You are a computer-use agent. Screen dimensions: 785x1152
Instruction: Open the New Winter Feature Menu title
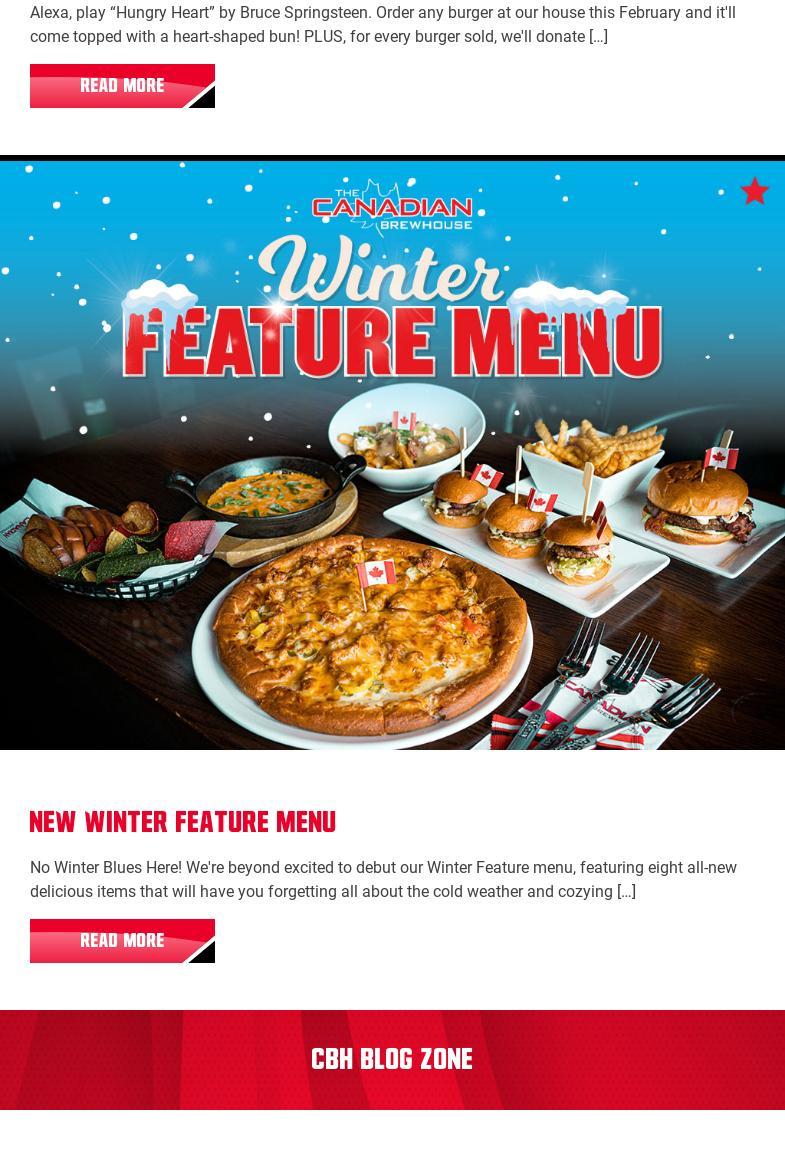[x=183, y=822]
